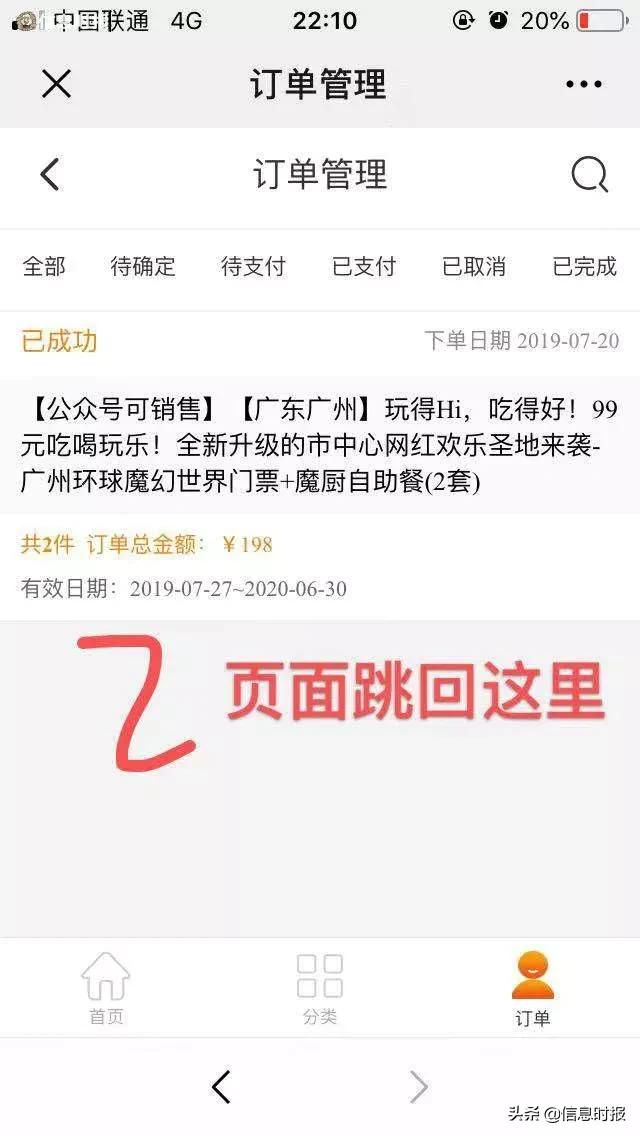Open order search with the magnifier icon
The image size is (640, 1136).
click(589, 175)
